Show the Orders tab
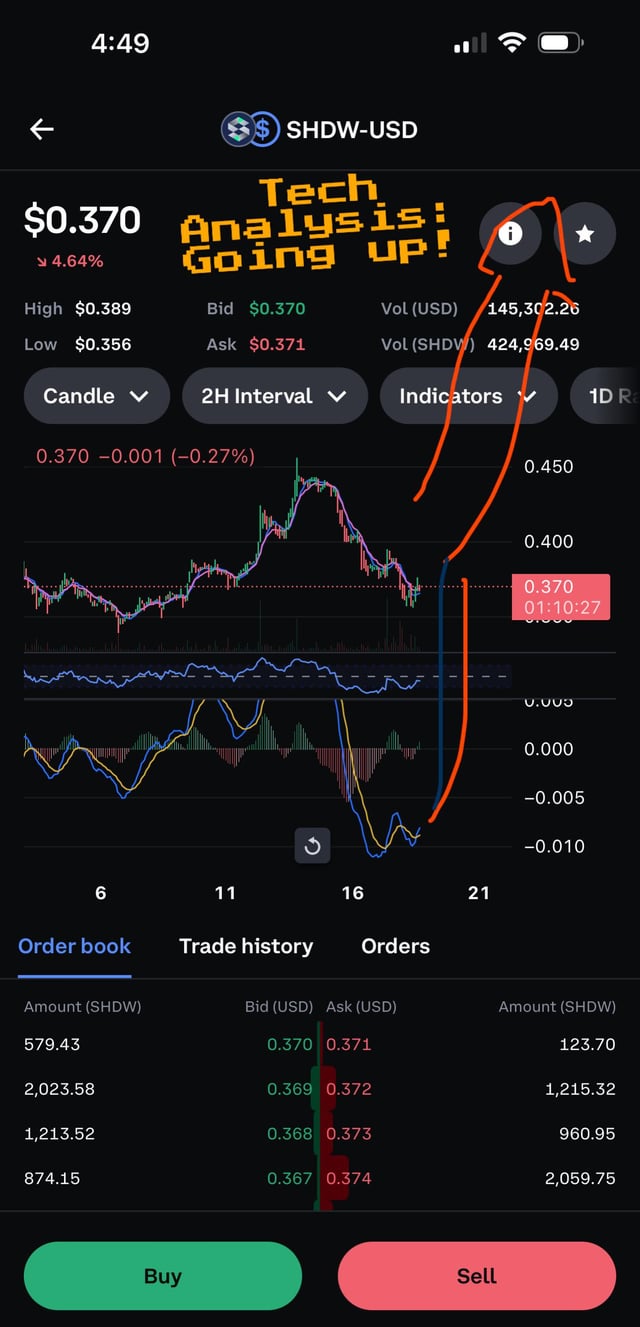This screenshot has width=640, height=1327. coord(395,946)
